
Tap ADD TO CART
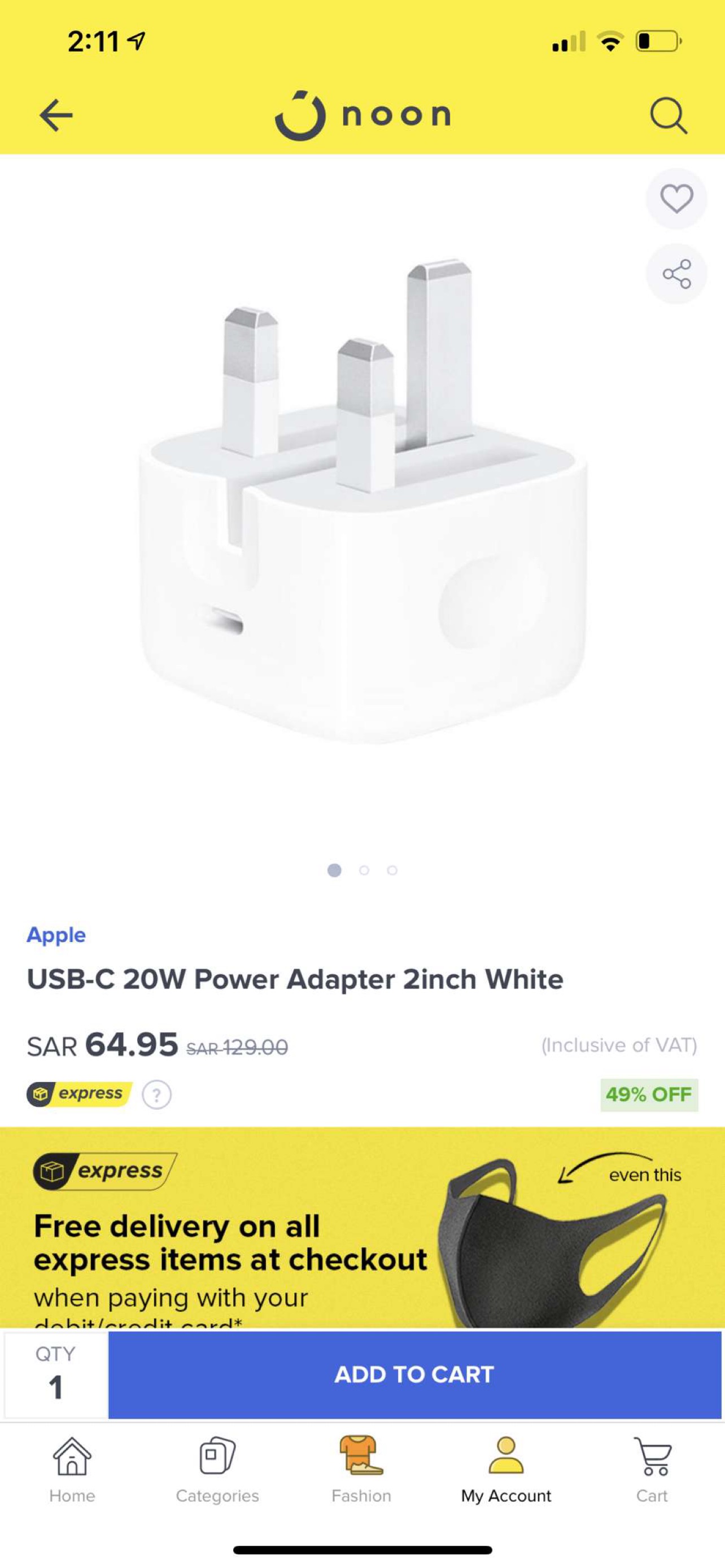[x=414, y=1374]
